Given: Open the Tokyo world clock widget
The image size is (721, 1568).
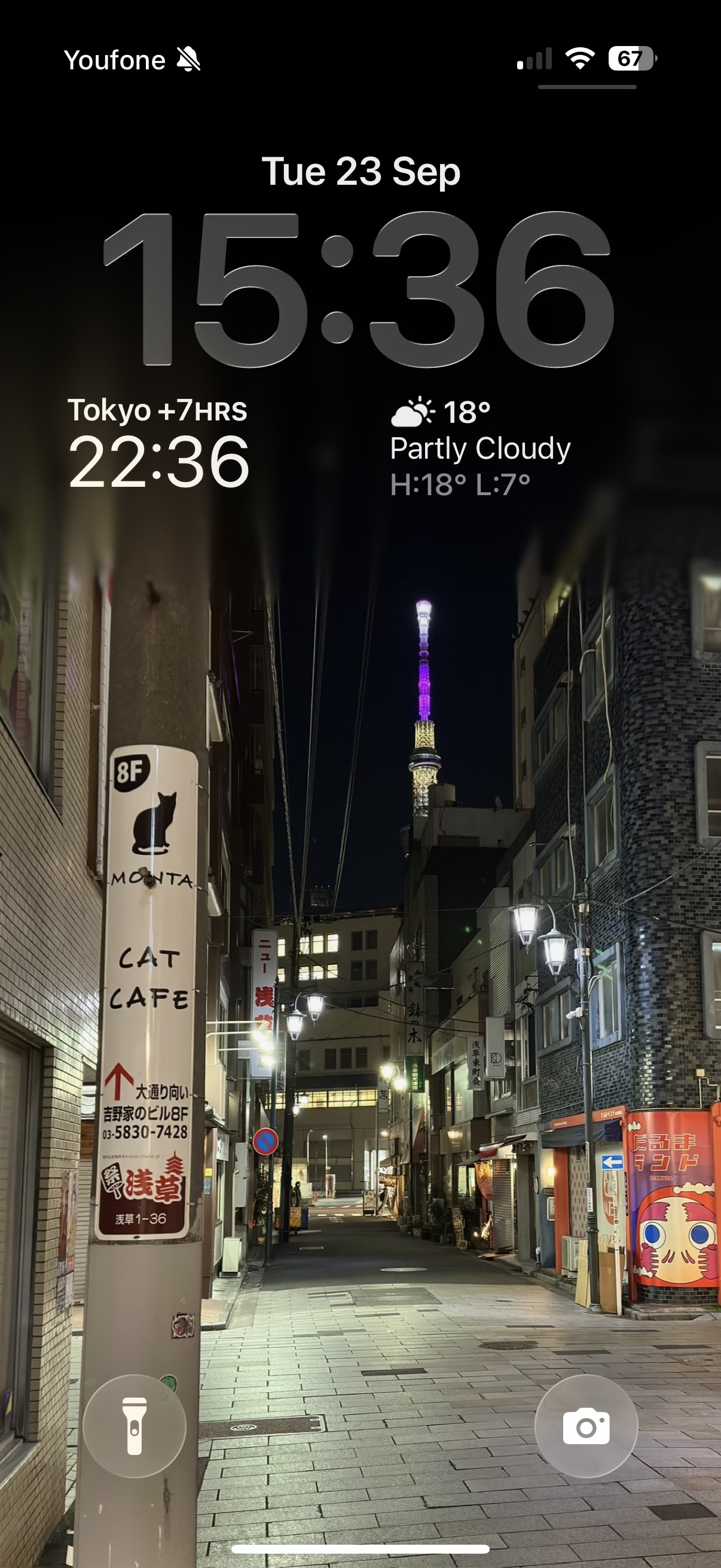Looking at the screenshot, I should click(158, 443).
